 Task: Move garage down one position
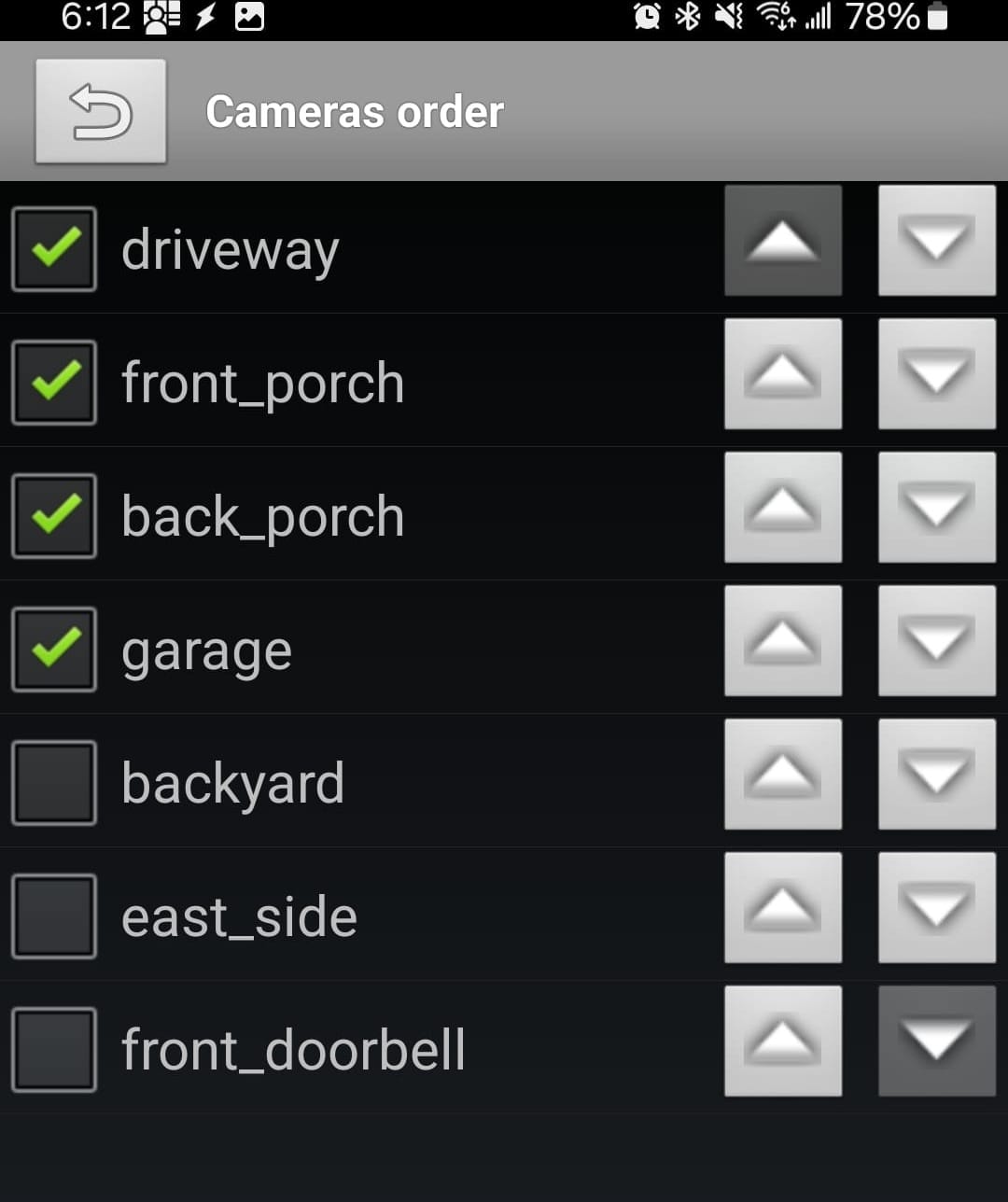936,641
